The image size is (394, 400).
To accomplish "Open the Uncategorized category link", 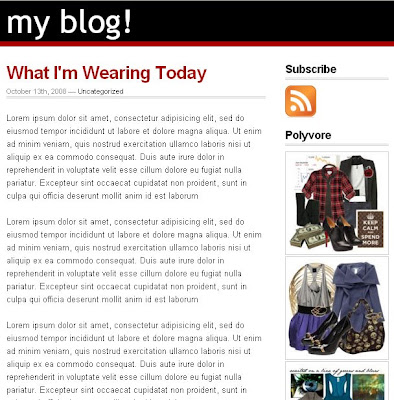I will click(x=100, y=91).
